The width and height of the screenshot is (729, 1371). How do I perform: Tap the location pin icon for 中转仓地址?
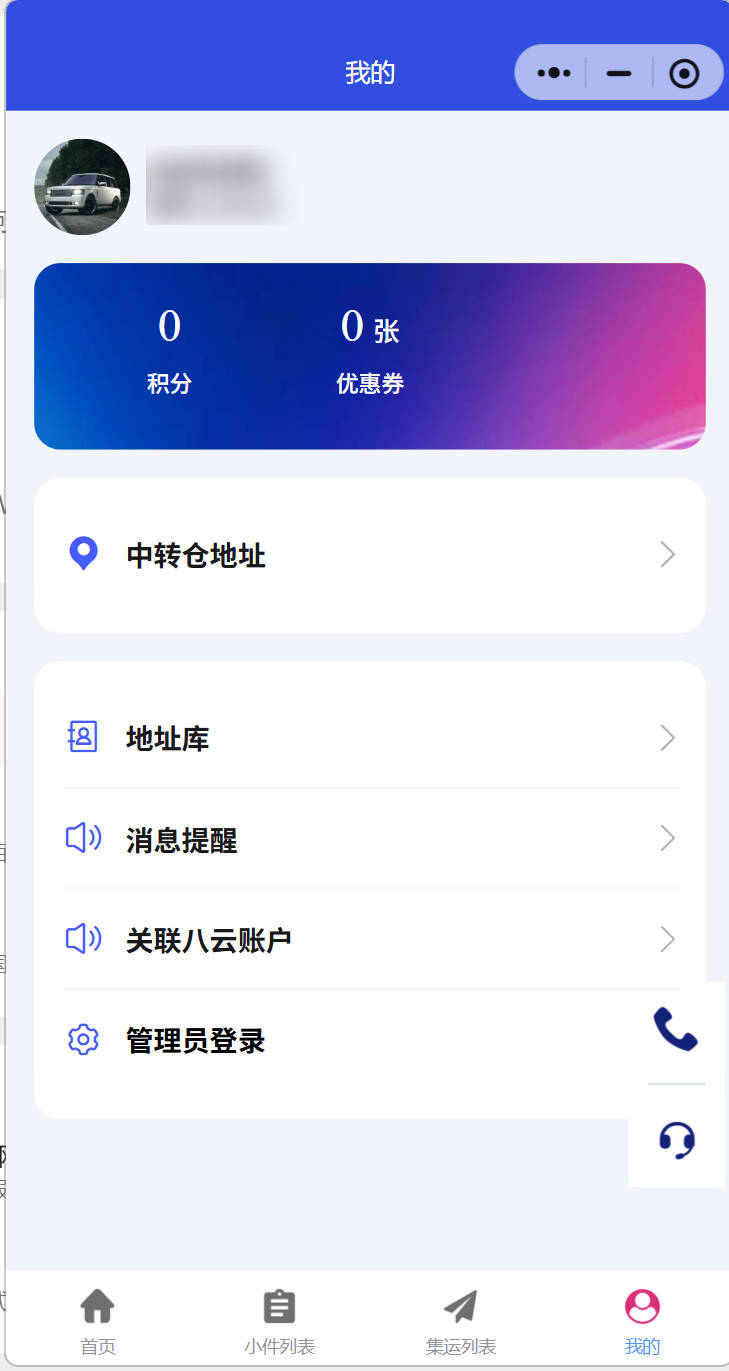pyautogui.click(x=83, y=554)
